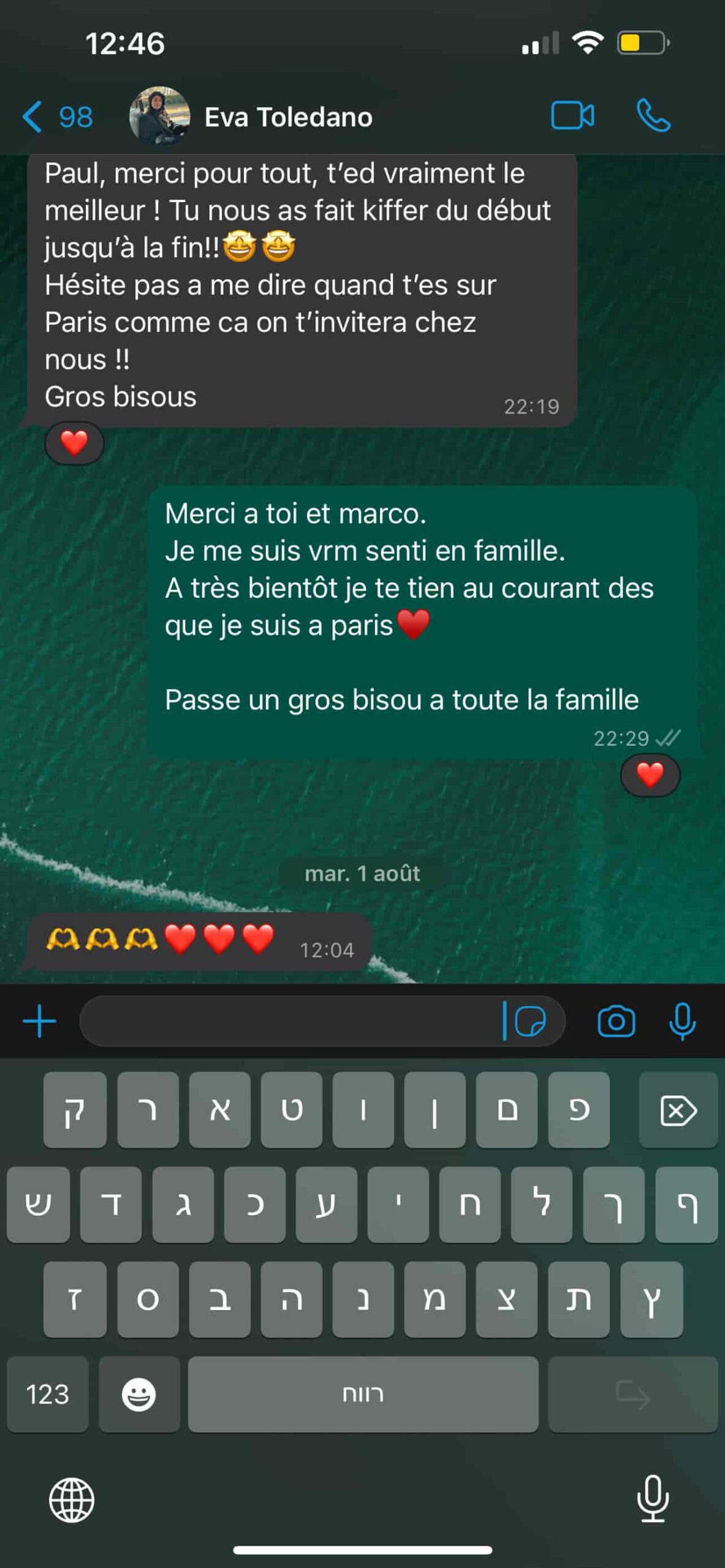Switch keyboard to 123 numbers layout
Image resolution: width=725 pixels, height=1568 pixels.
pos(48,1394)
